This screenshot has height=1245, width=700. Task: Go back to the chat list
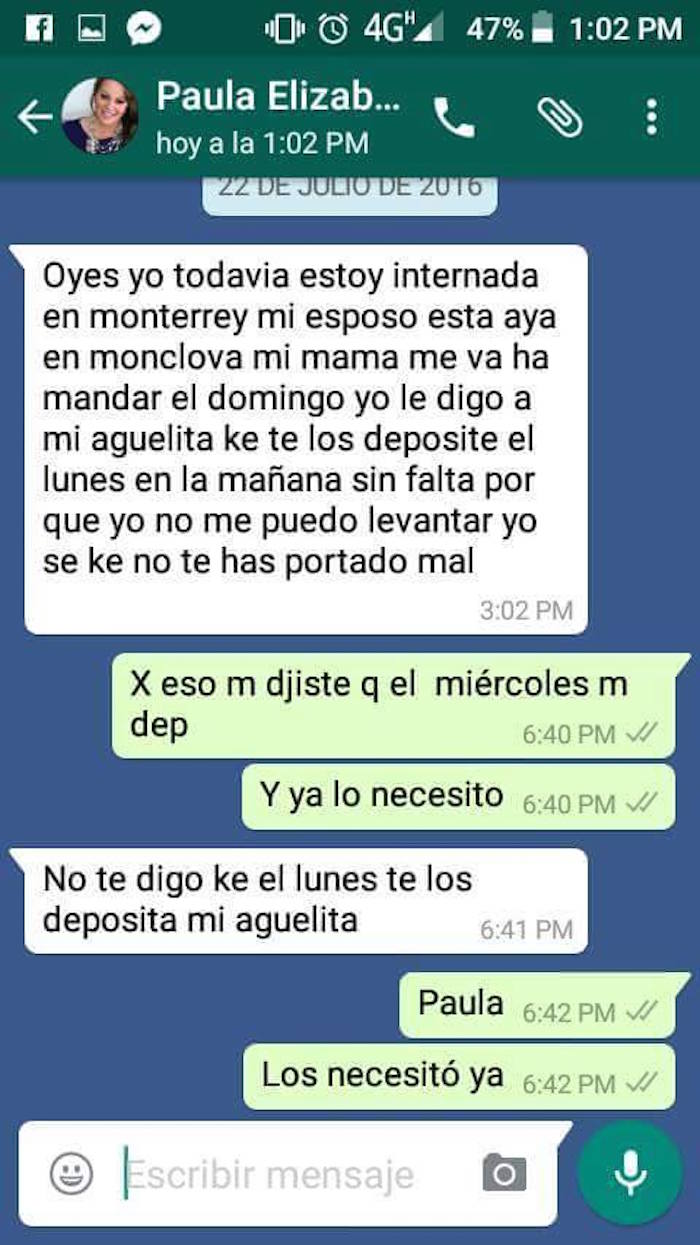point(34,118)
